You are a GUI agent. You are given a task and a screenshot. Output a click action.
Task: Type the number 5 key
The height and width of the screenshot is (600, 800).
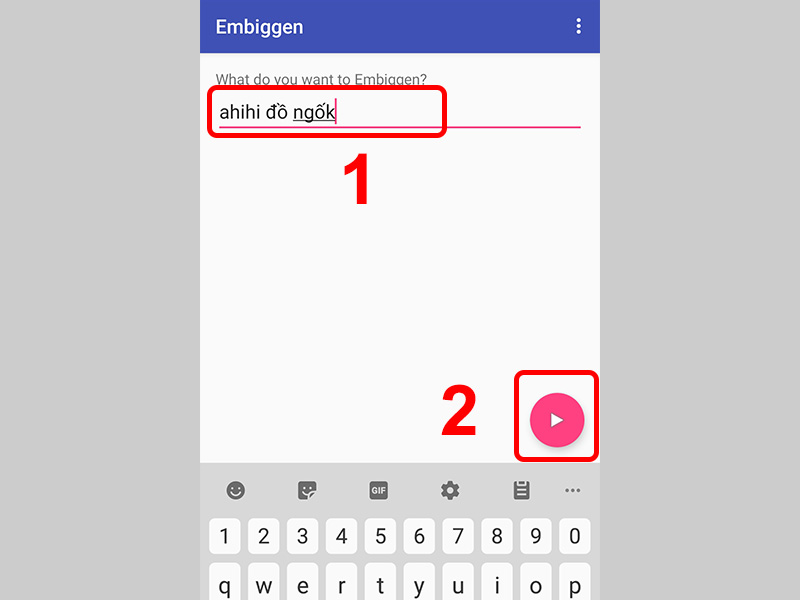coord(380,536)
